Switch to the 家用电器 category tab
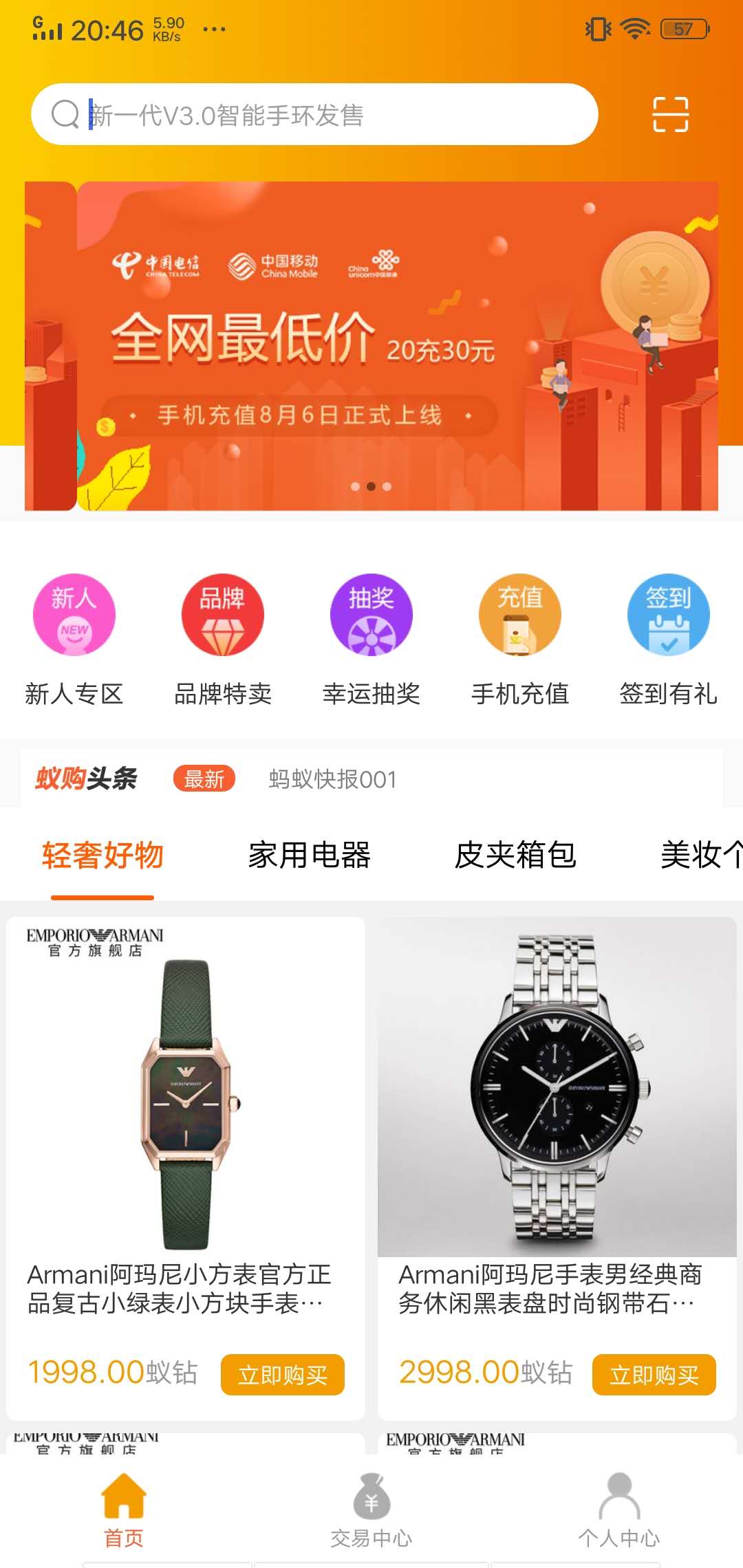The image size is (743, 1568). point(311,855)
